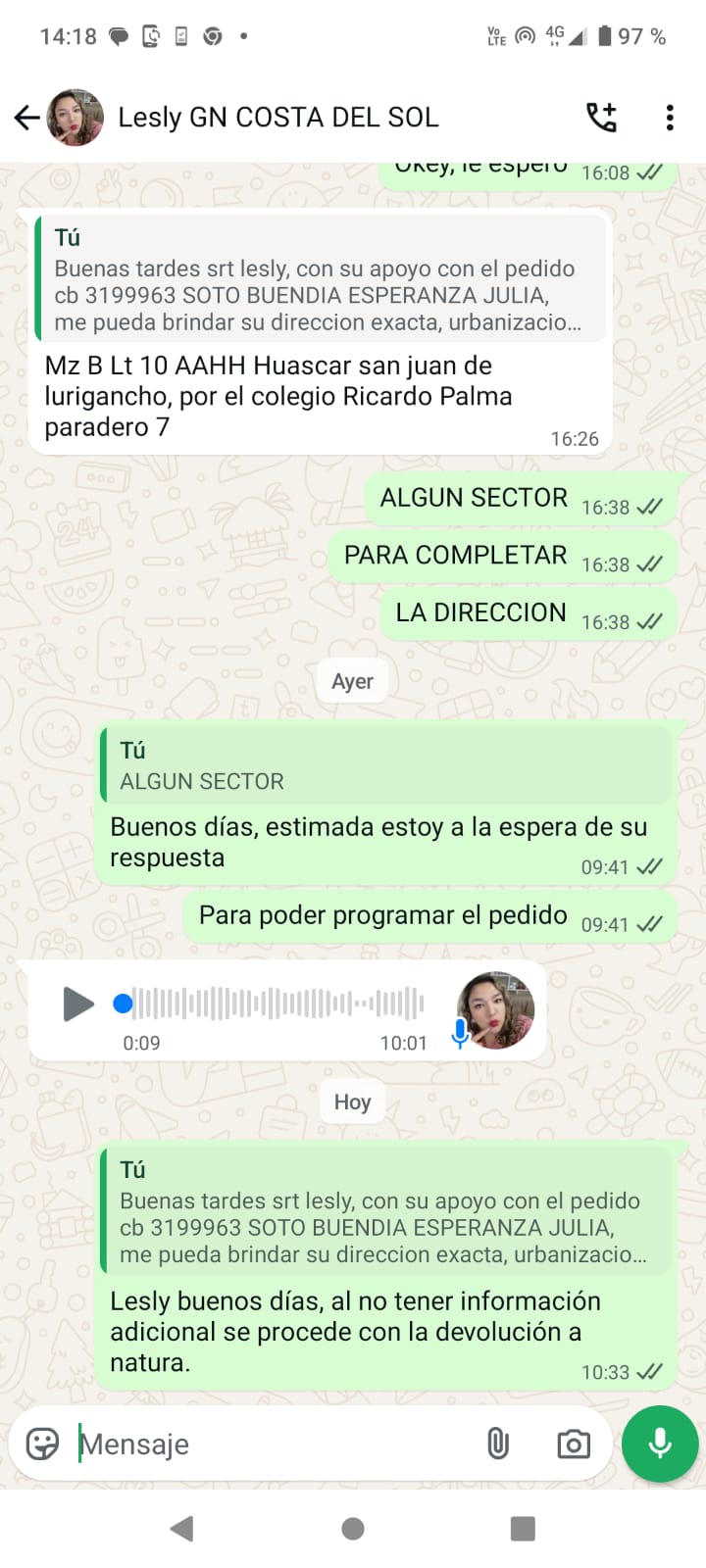Image resolution: width=706 pixels, height=1568 pixels.
Task: Open the camera from the message bar
Action: click(573, 1444)
